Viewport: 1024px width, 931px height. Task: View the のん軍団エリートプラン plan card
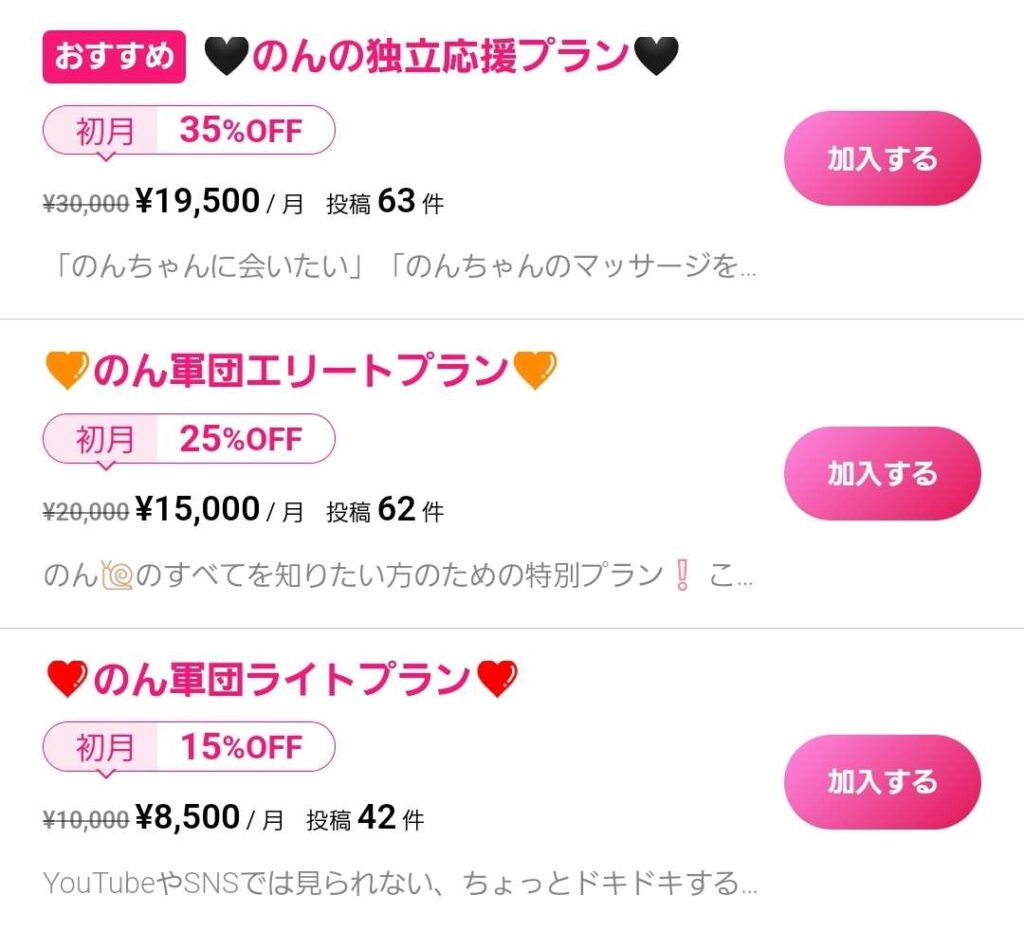[x=300, y=372]
